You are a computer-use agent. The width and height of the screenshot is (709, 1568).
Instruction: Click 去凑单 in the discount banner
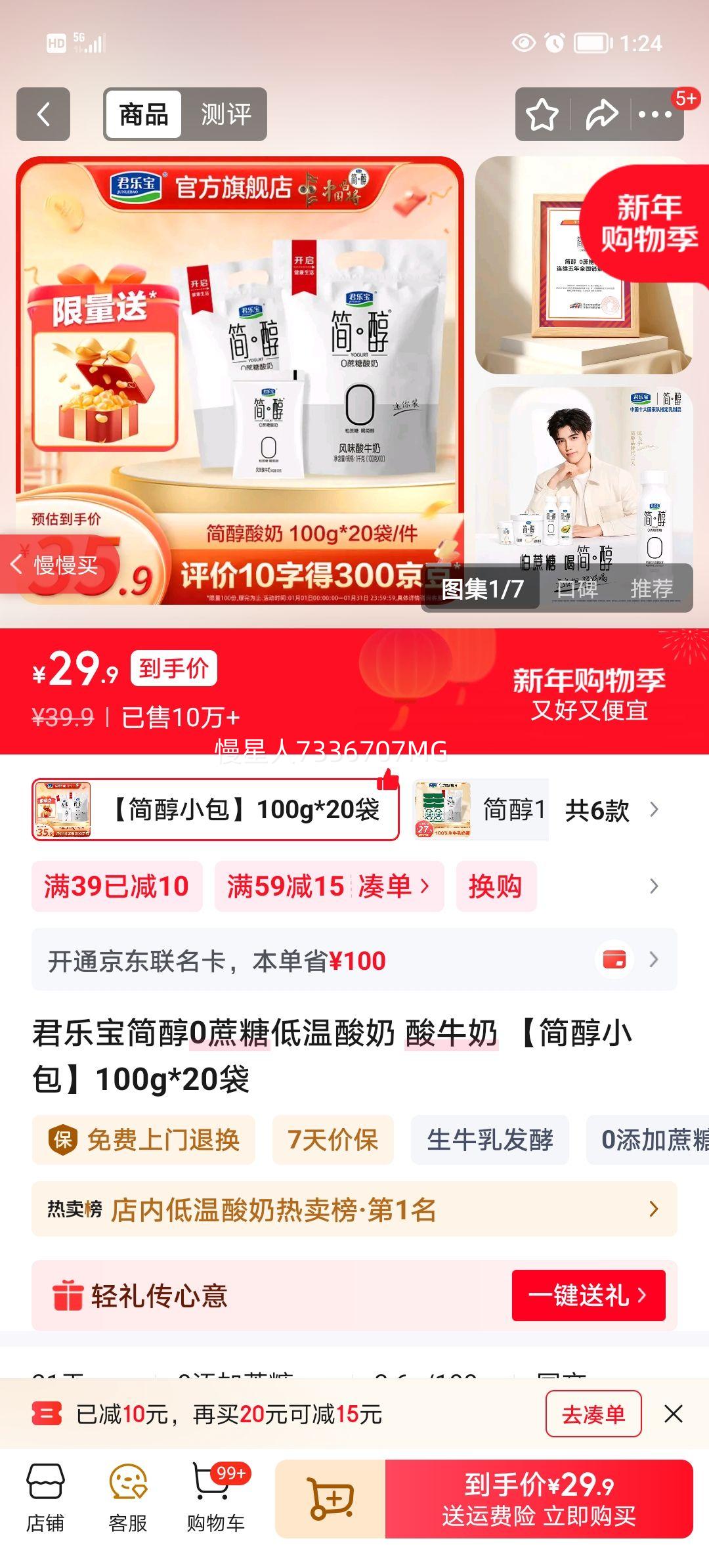[593, 1414]
